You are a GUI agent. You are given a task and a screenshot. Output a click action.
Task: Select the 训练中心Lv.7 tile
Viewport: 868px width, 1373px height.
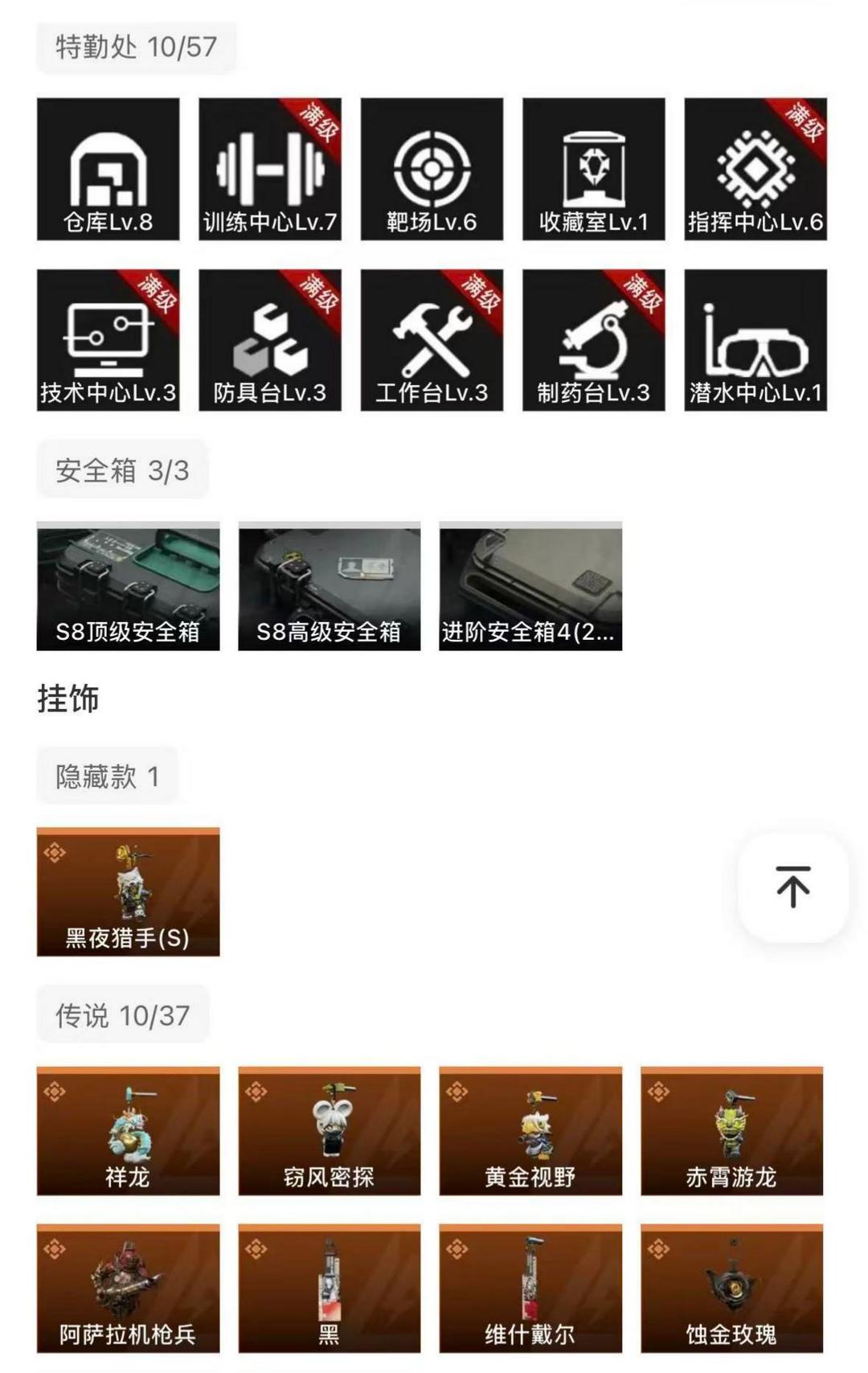(270, 170)
